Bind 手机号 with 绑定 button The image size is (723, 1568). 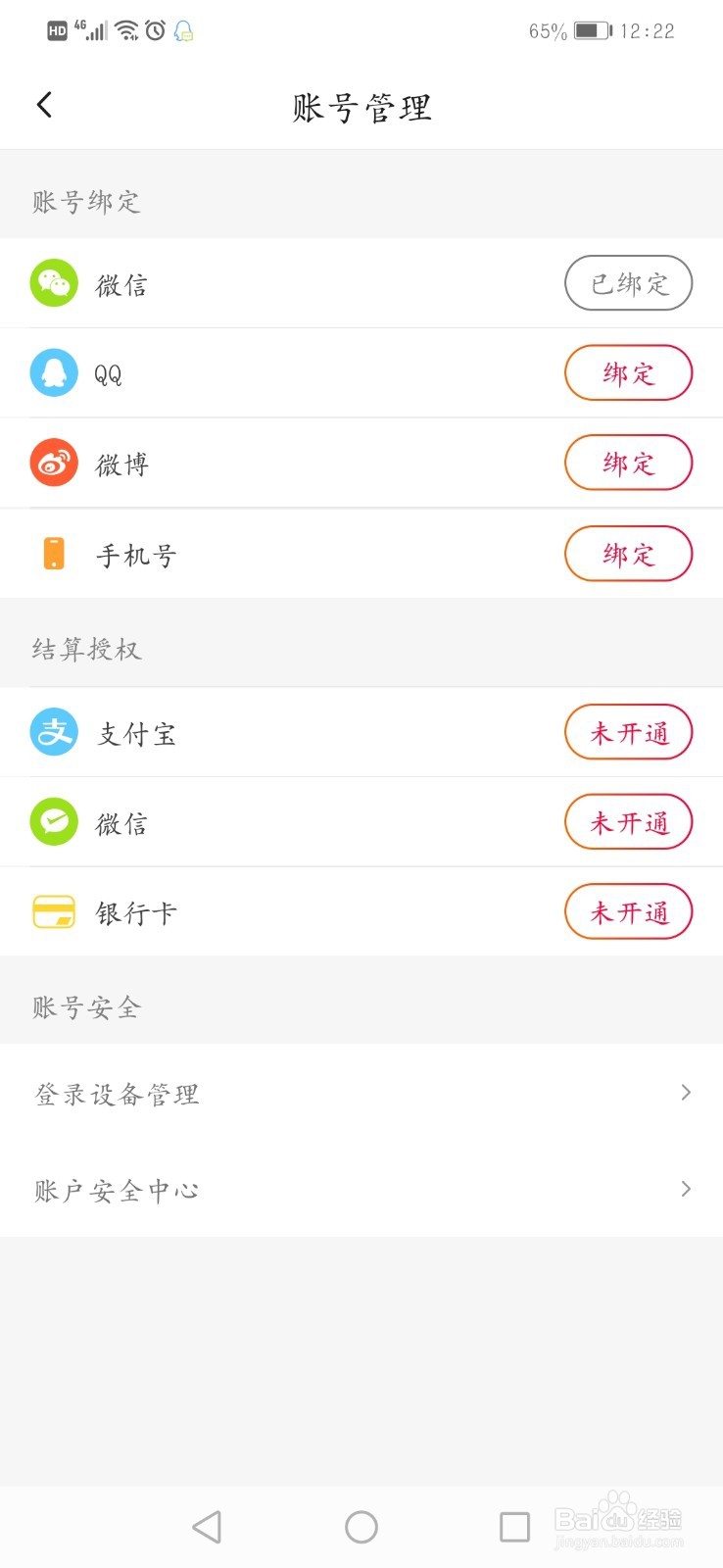point(628,554)
